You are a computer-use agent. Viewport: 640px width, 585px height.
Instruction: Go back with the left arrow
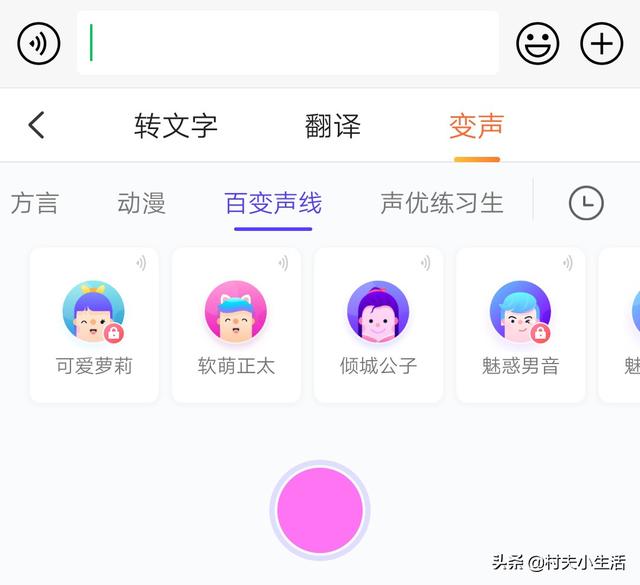(37, 125)
